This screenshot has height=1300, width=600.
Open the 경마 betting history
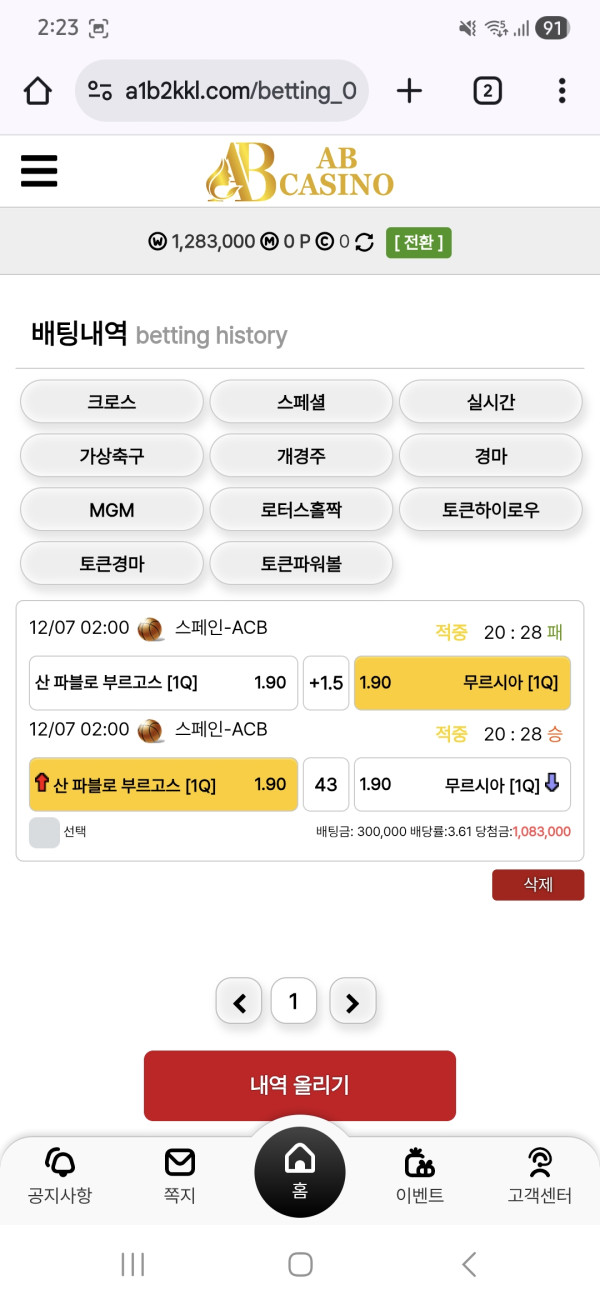point(490,456)
